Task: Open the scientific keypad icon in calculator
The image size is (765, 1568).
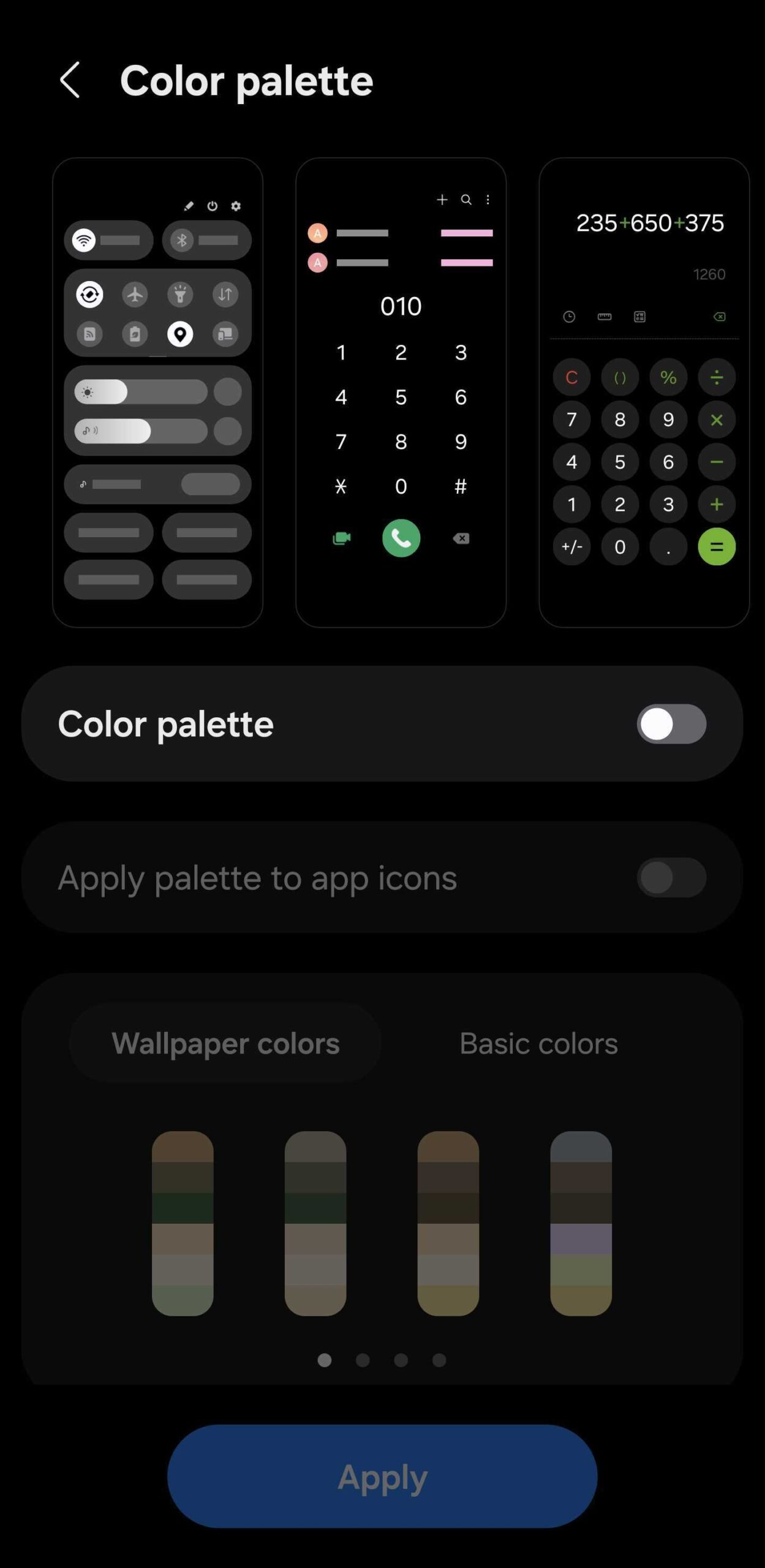Action: 640,316
